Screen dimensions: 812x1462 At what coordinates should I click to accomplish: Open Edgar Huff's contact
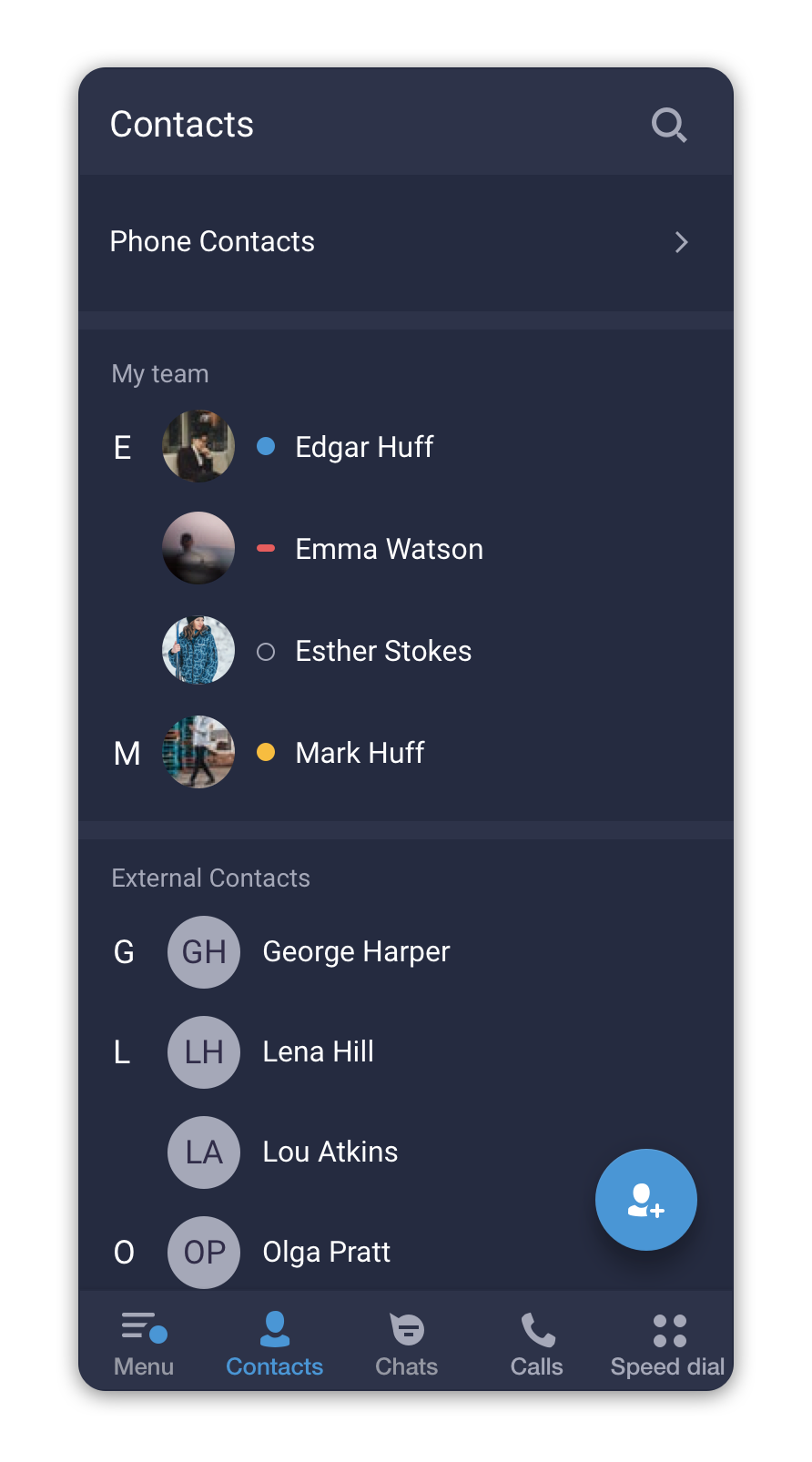pyautogui.click(x=364, y=447)
